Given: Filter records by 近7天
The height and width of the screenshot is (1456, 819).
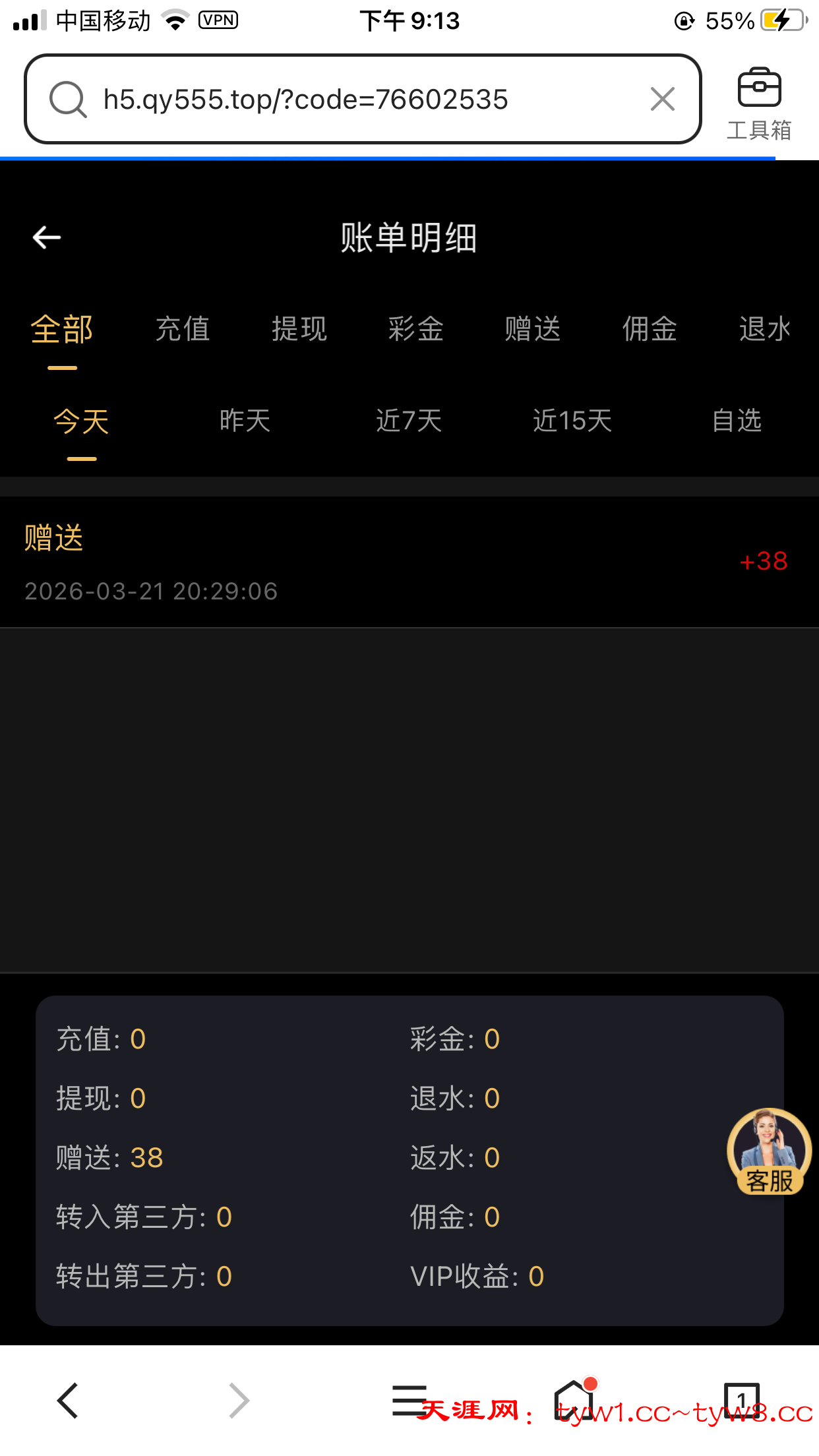Looking at the screenshot, I should coord(409,421).
